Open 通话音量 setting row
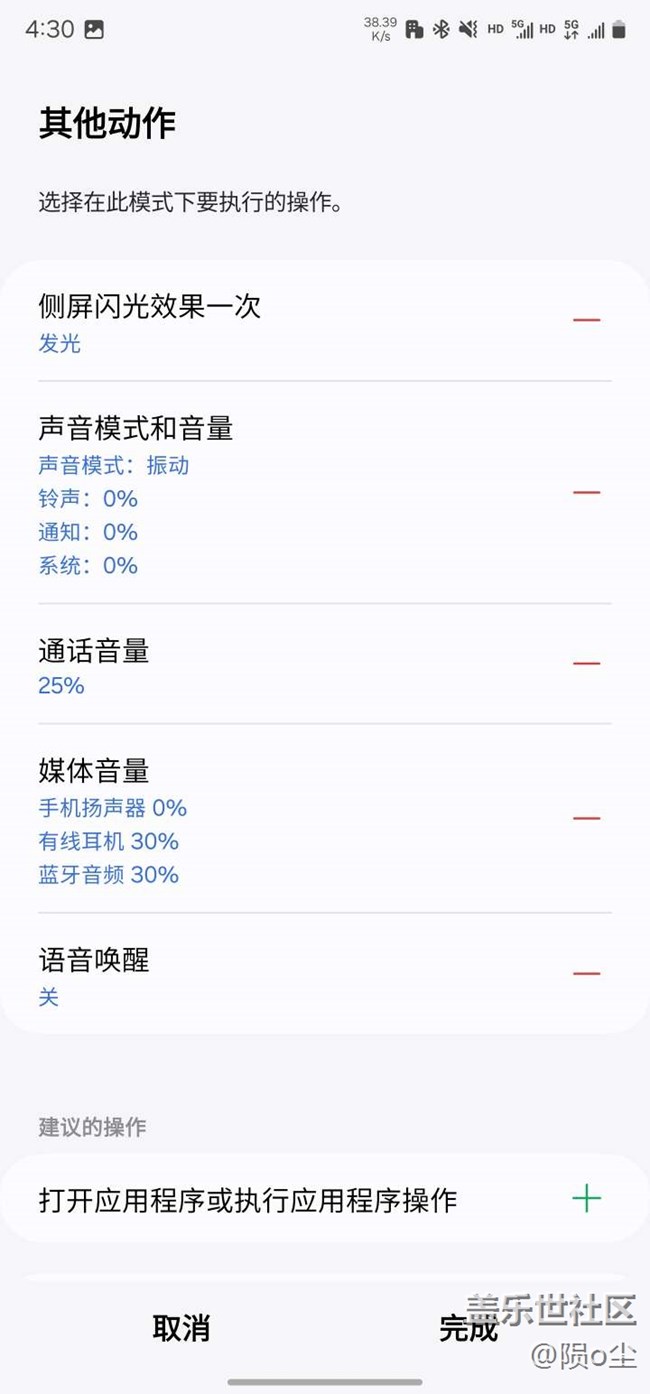This screenshot has height=1394, width=650. (250, 665)
